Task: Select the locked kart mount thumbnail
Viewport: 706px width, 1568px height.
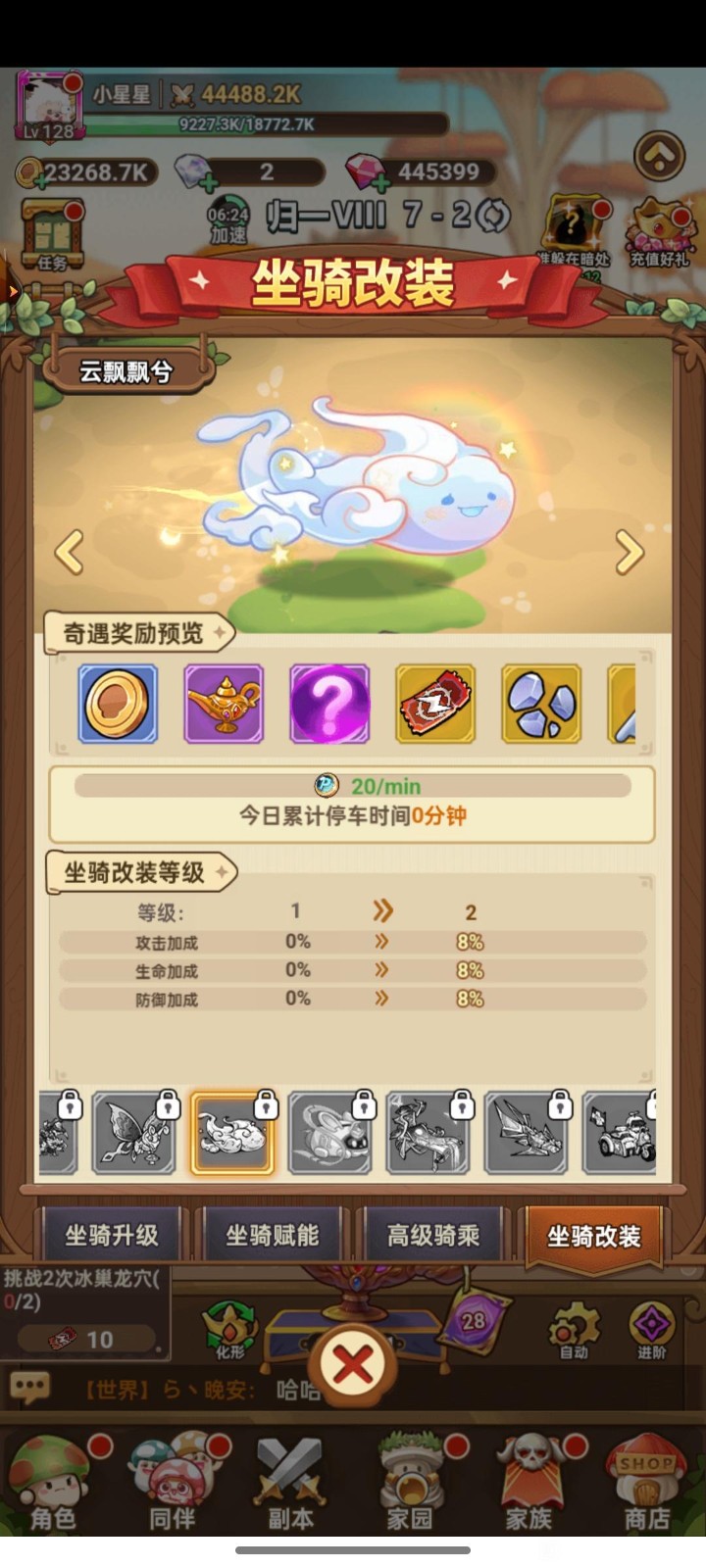Action: (622, 1134)
